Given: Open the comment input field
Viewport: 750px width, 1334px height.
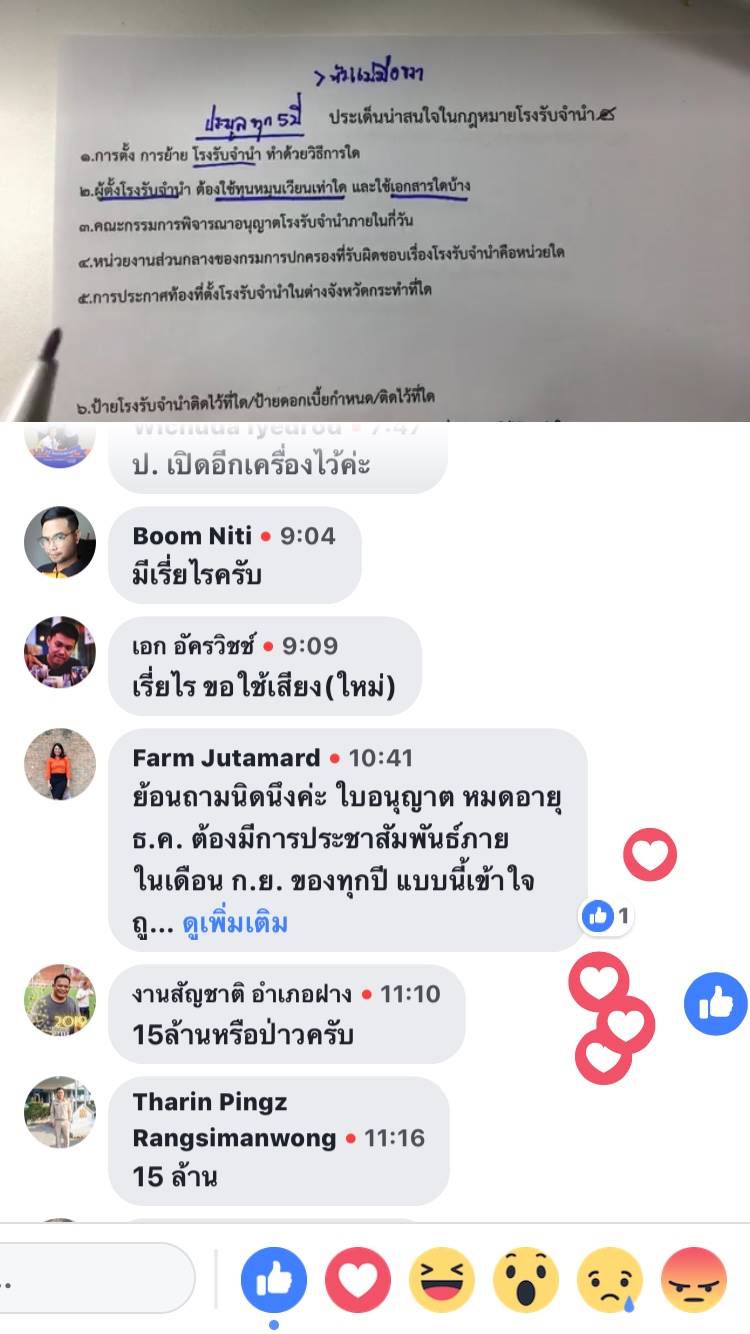Looking at the screenshot, I should 95,1278.
